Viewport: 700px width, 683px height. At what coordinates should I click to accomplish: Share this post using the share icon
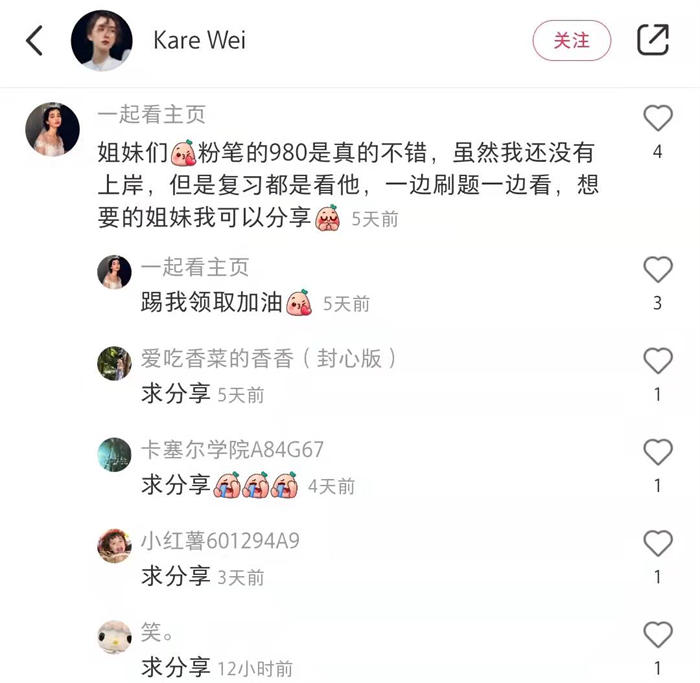point(652,40)
